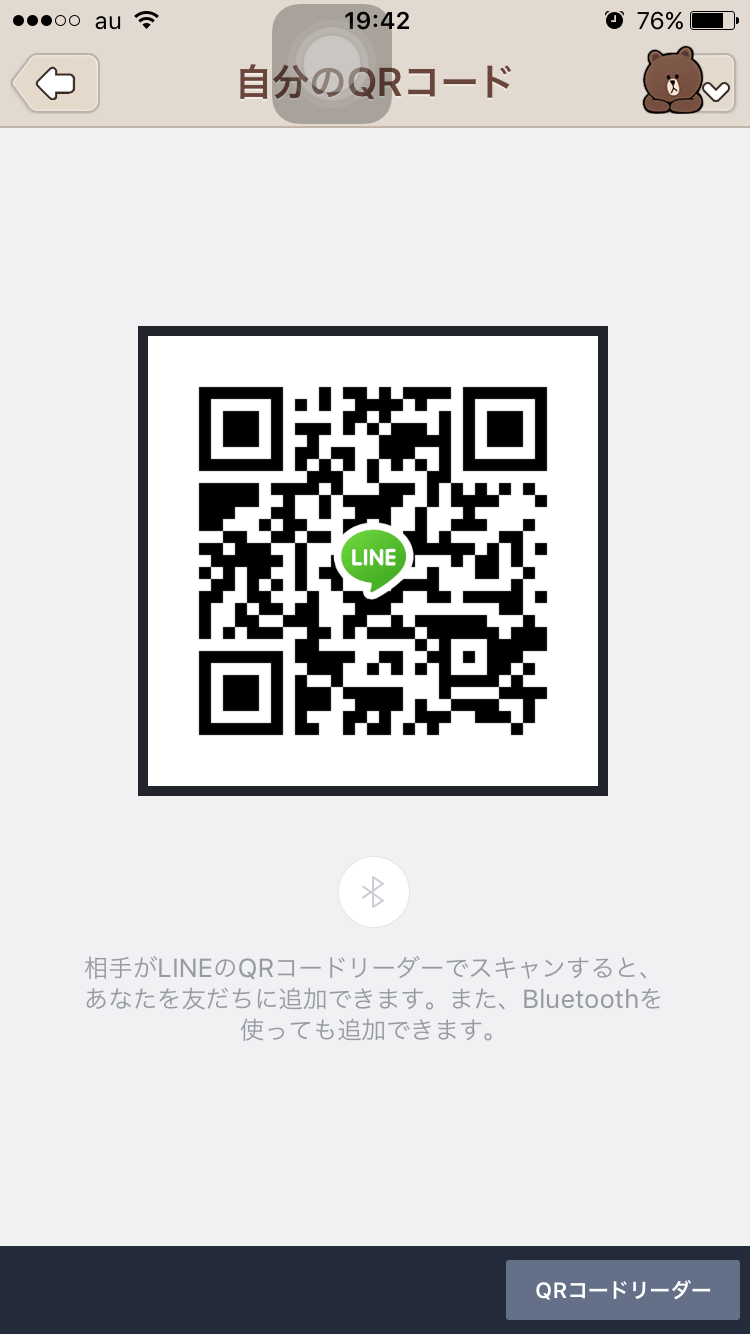Image resolution: width=750 pixels, height=1334 pixels.
Task: Open the QRコードリーダー button
Action: (623, 1290)
